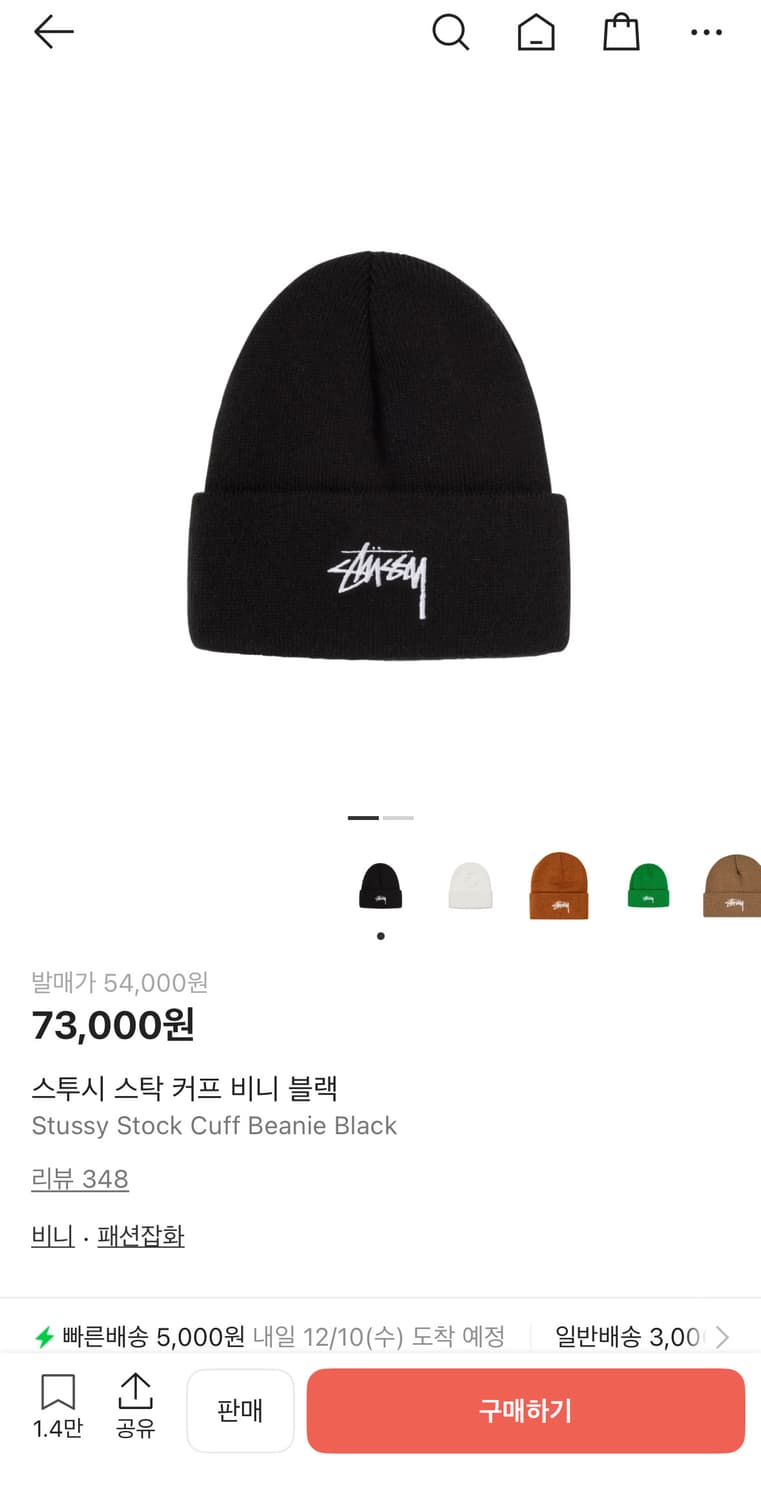Go back using the back arrow
The image size is (761, 1500).
[x=53, y=32]
